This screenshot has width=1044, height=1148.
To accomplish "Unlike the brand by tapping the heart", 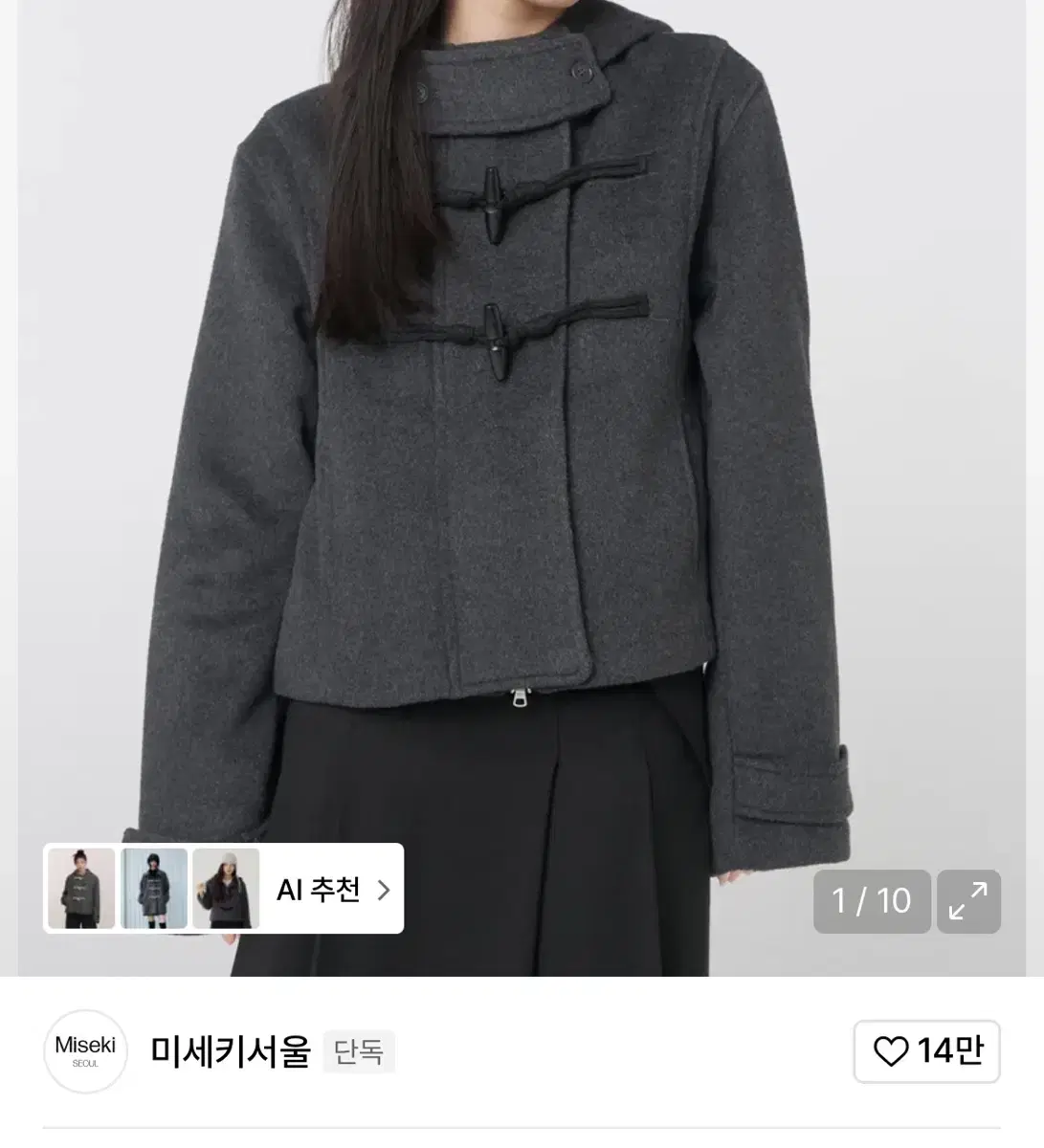I will pos(892,1050).
